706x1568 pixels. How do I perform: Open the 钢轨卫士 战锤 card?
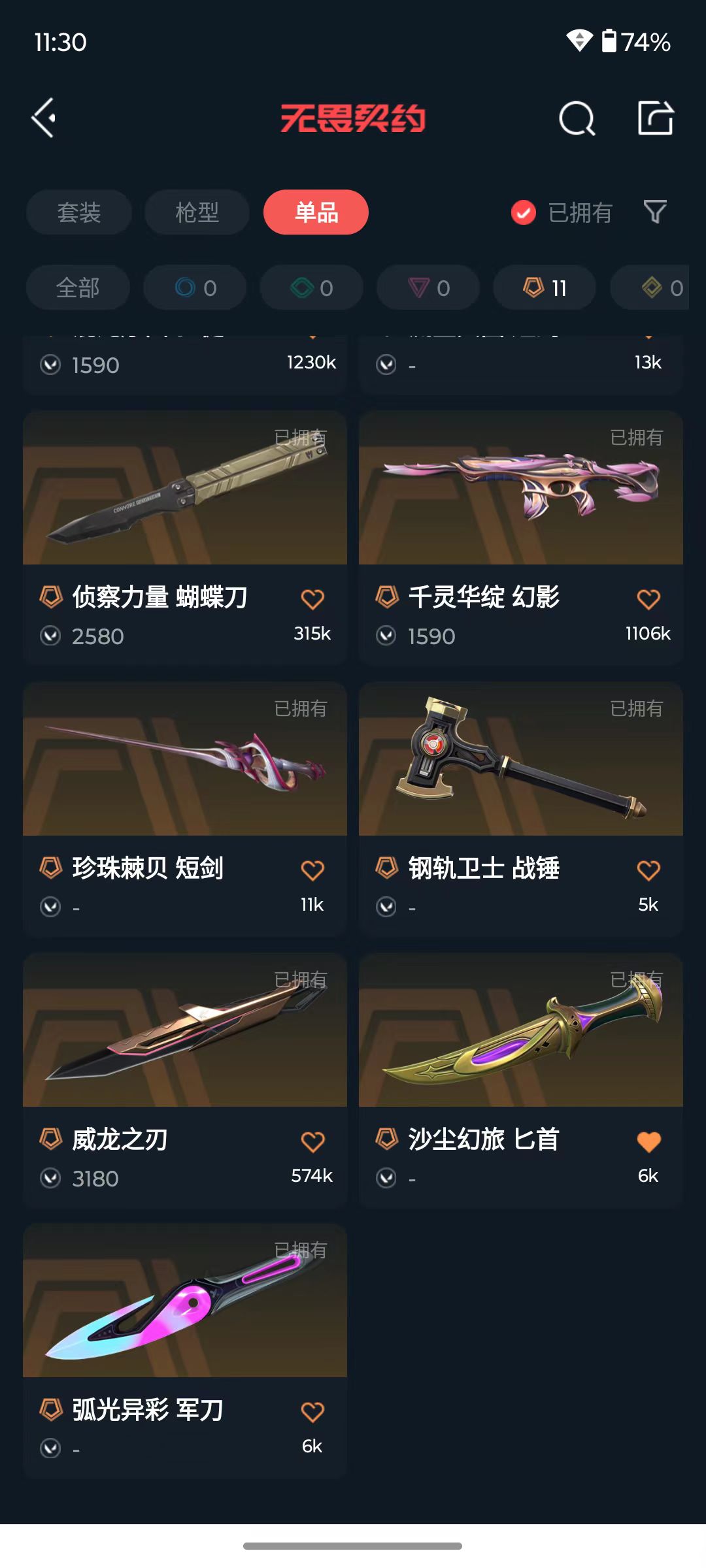click(x=521, y=808)
